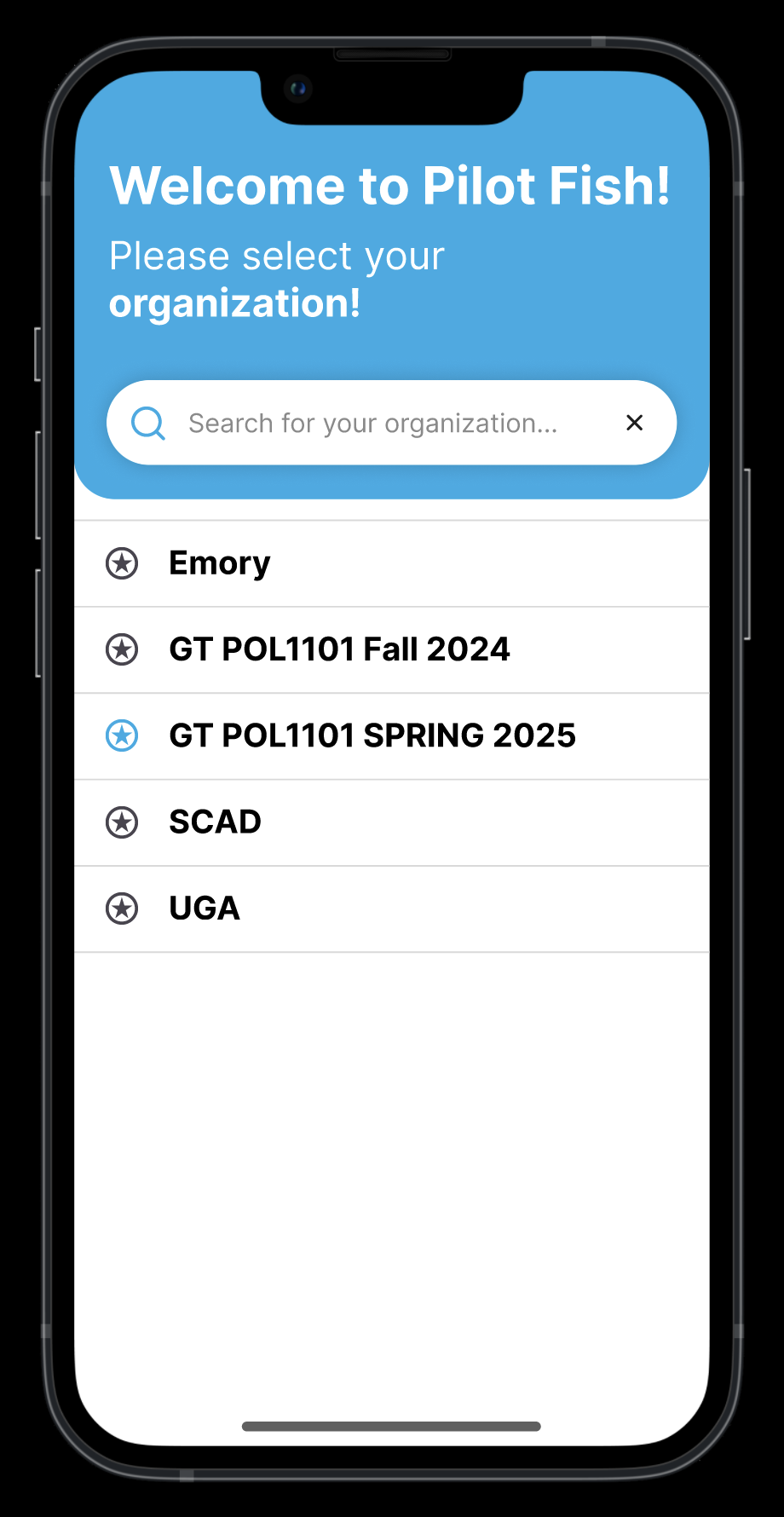This screenshot has width=784, height=1517.
Task: Tap the organization search field
Action: pyautogui.click(x=391, y=423)
